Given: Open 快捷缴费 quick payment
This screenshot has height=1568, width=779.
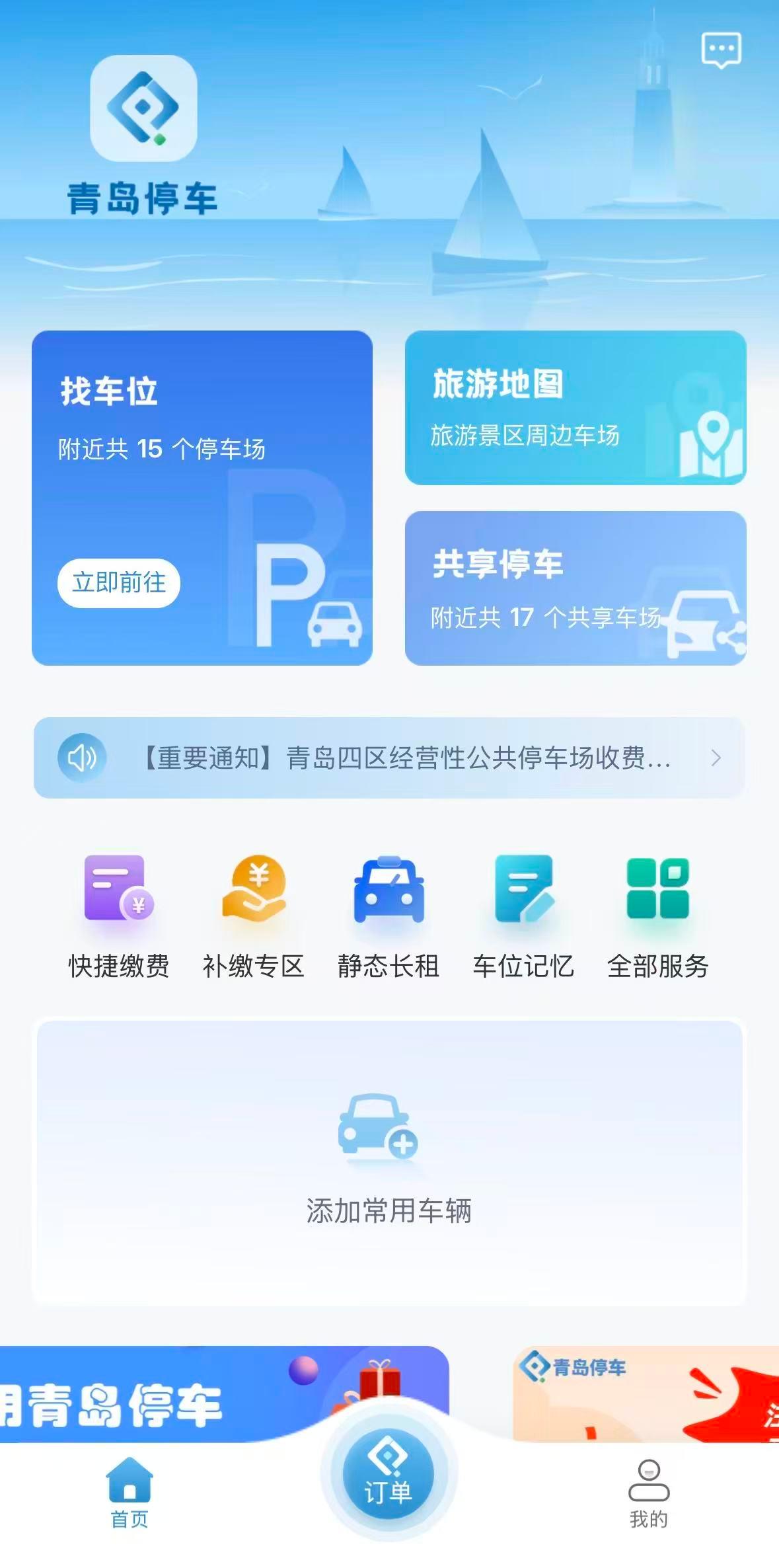Looking at the screenshot, I should point(119,916).
